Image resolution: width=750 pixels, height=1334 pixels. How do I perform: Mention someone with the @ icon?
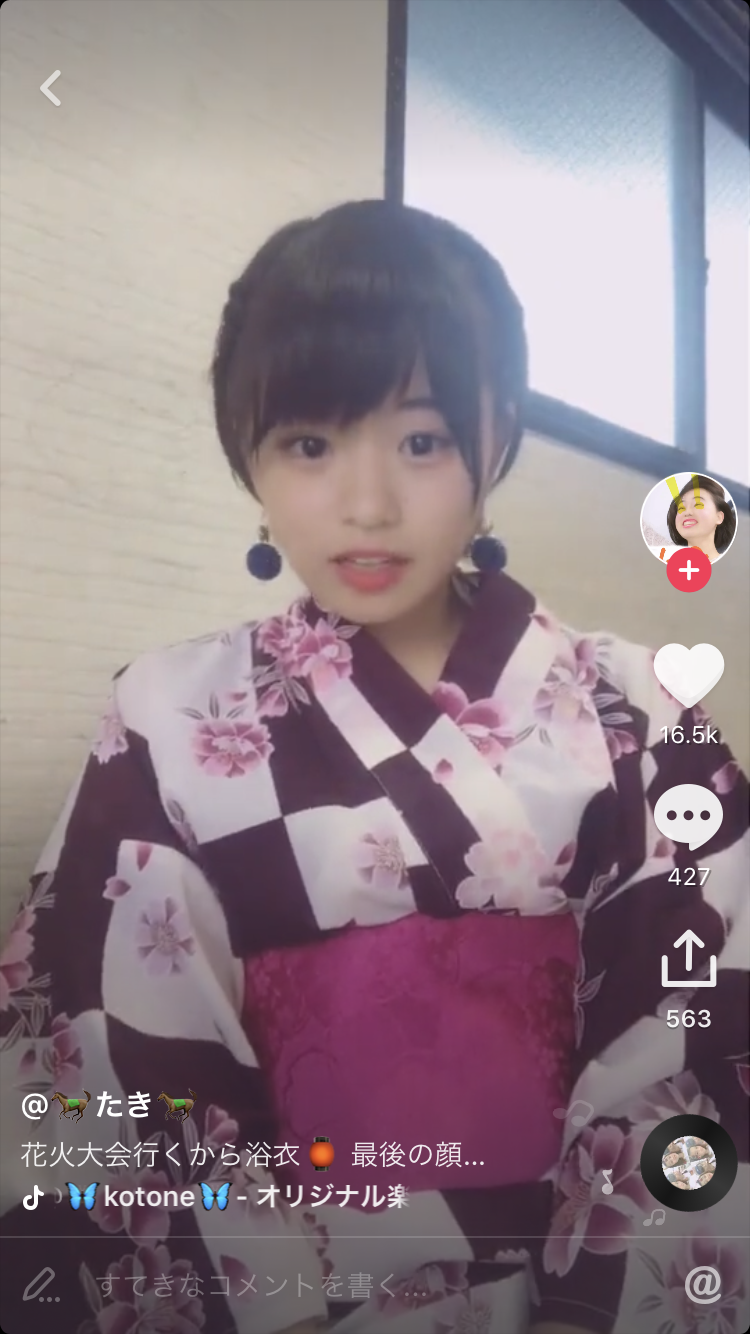703,1285
